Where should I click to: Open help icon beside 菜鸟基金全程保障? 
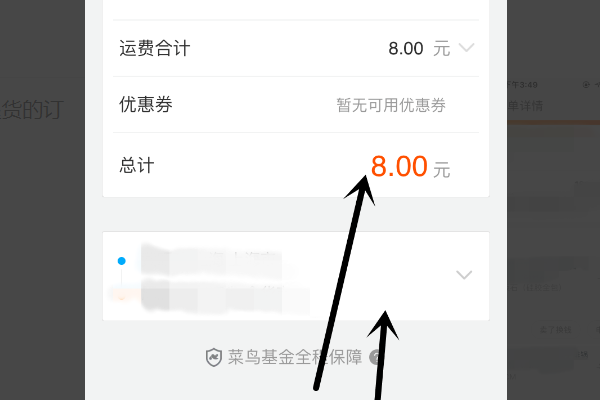click(x=376, y=357)
